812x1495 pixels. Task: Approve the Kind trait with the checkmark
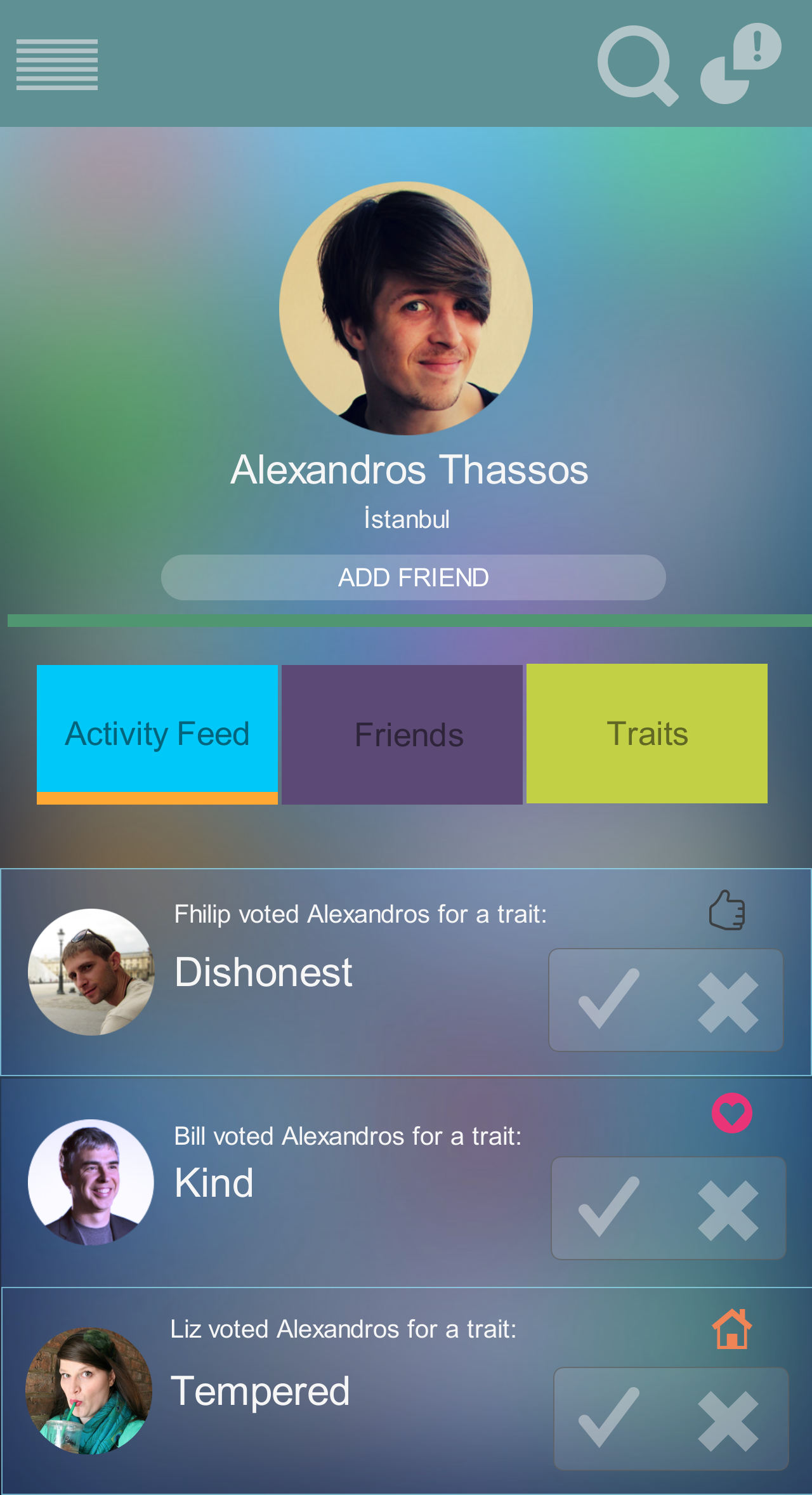(x=608, y=1208)
